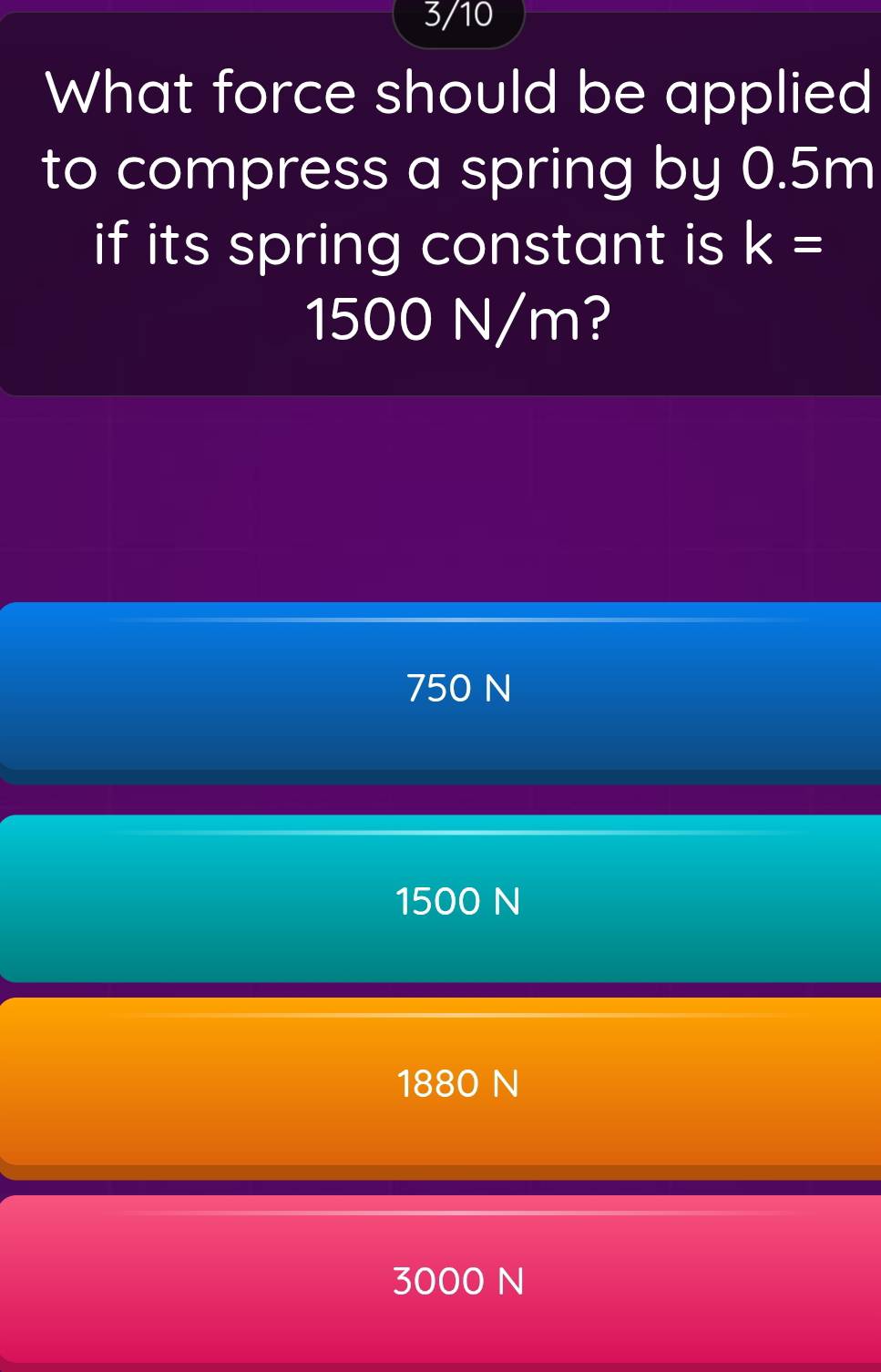Choose the 1500 N option
Viewport: 881px width, 1372px height.
[x=458, y=900]
